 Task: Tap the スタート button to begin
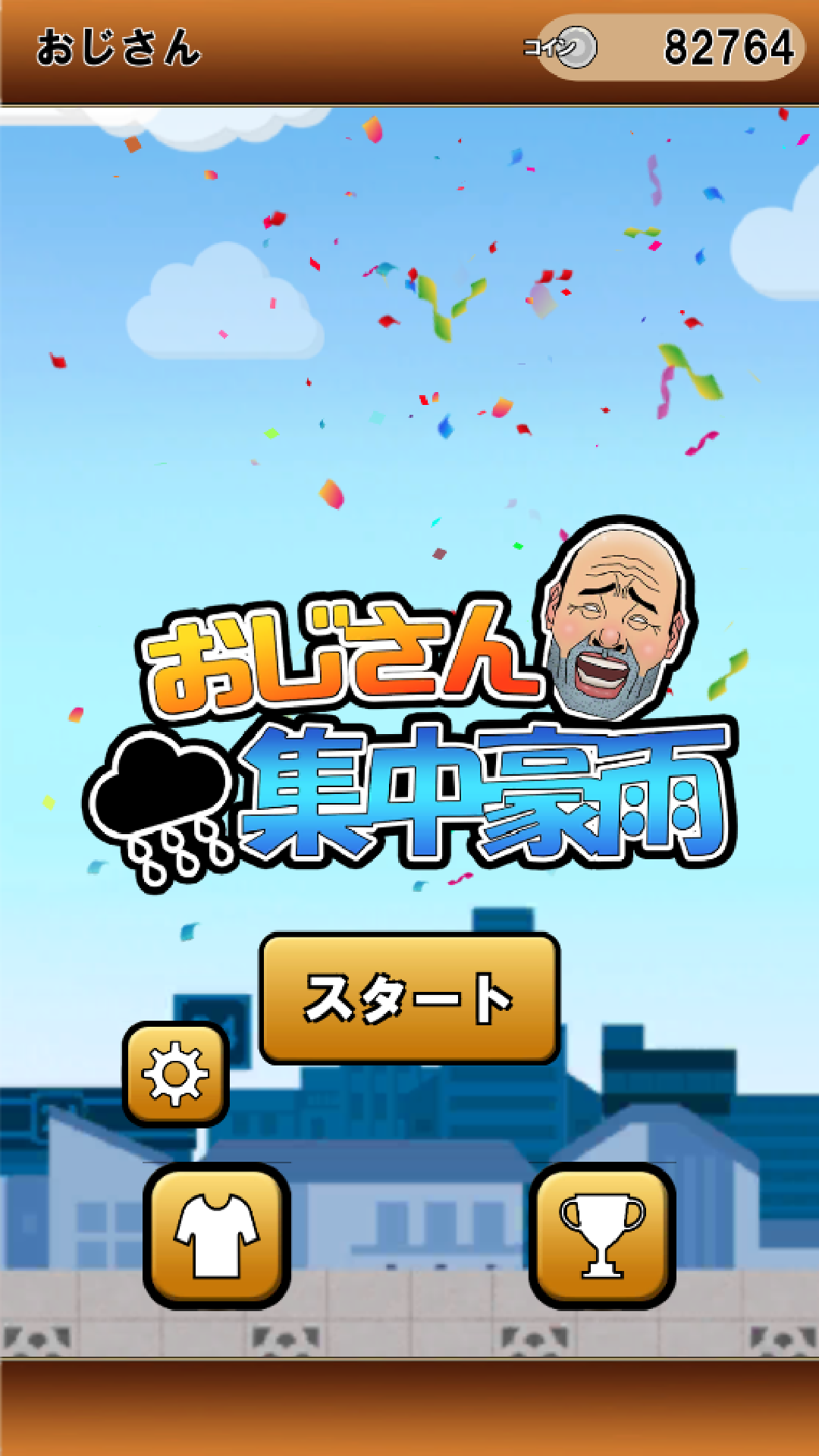click(x=409, y=999)
